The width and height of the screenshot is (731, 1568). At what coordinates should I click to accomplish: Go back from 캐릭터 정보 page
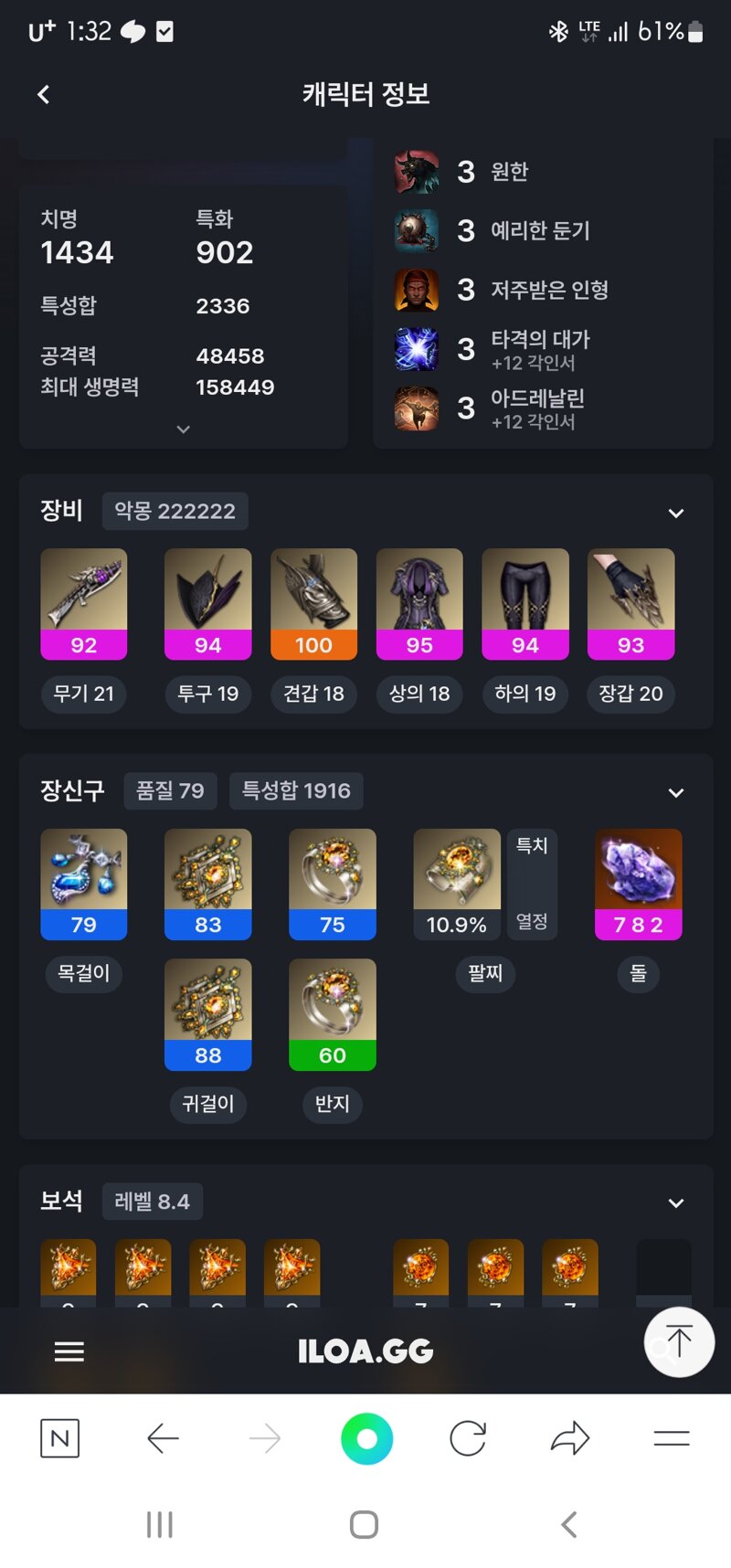tap(43, 94)
